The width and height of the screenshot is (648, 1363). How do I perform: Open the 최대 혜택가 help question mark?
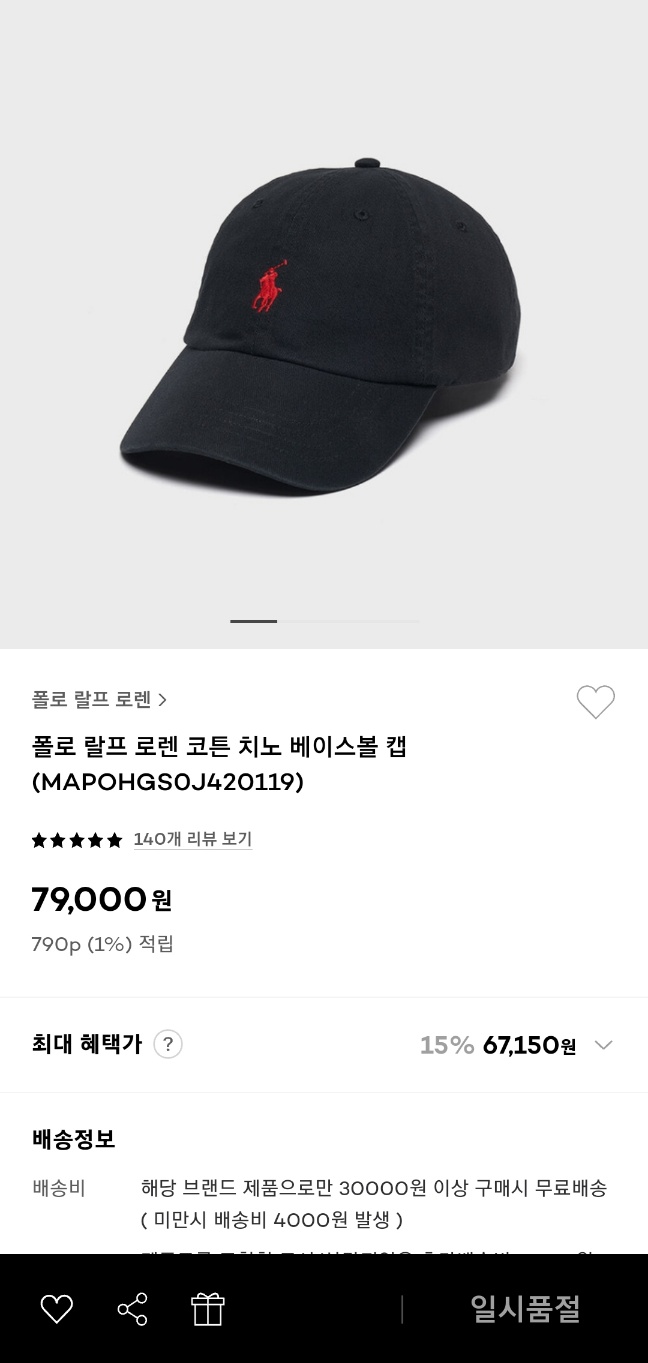[x=168, y=1045]
